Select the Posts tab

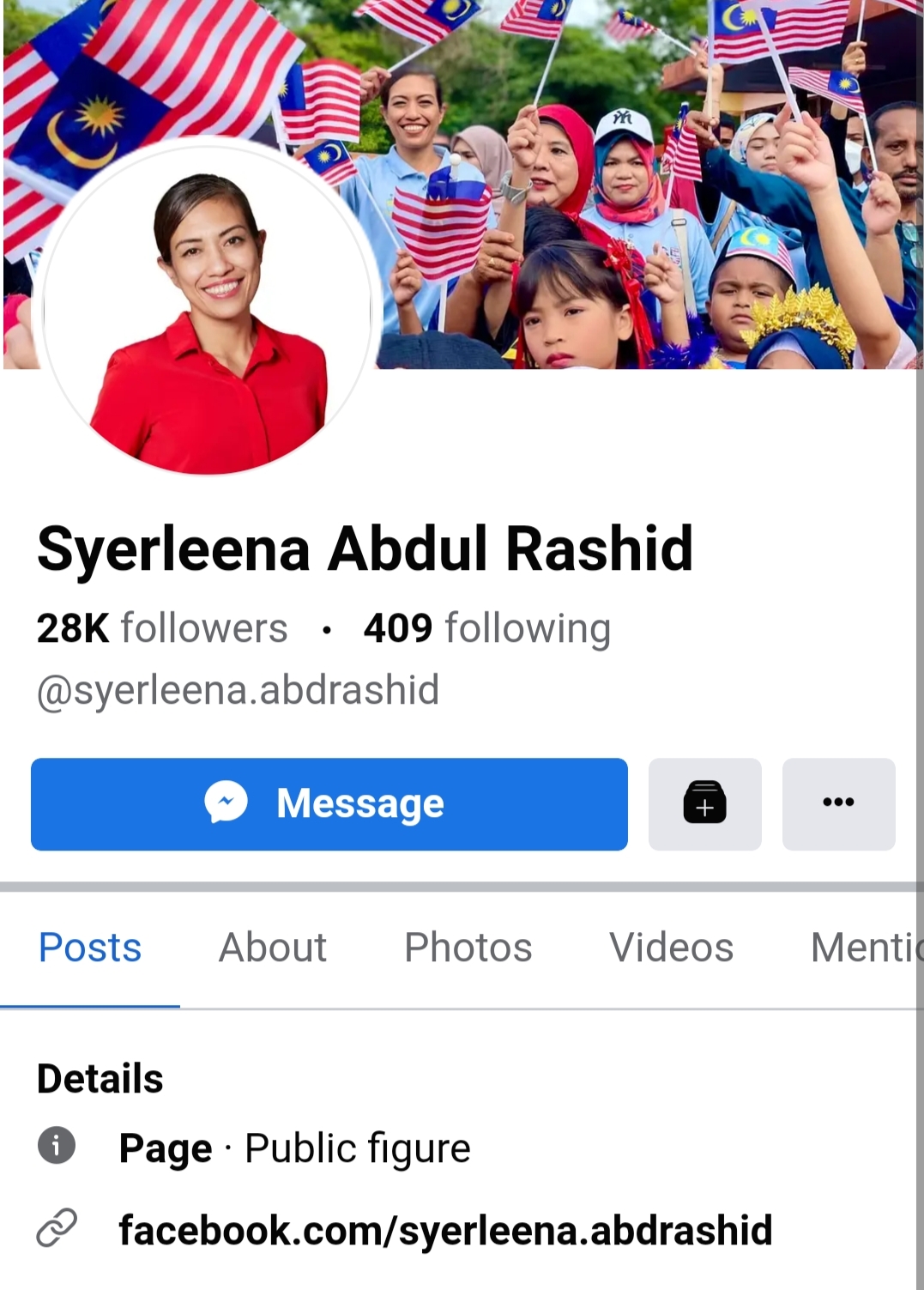90,948
